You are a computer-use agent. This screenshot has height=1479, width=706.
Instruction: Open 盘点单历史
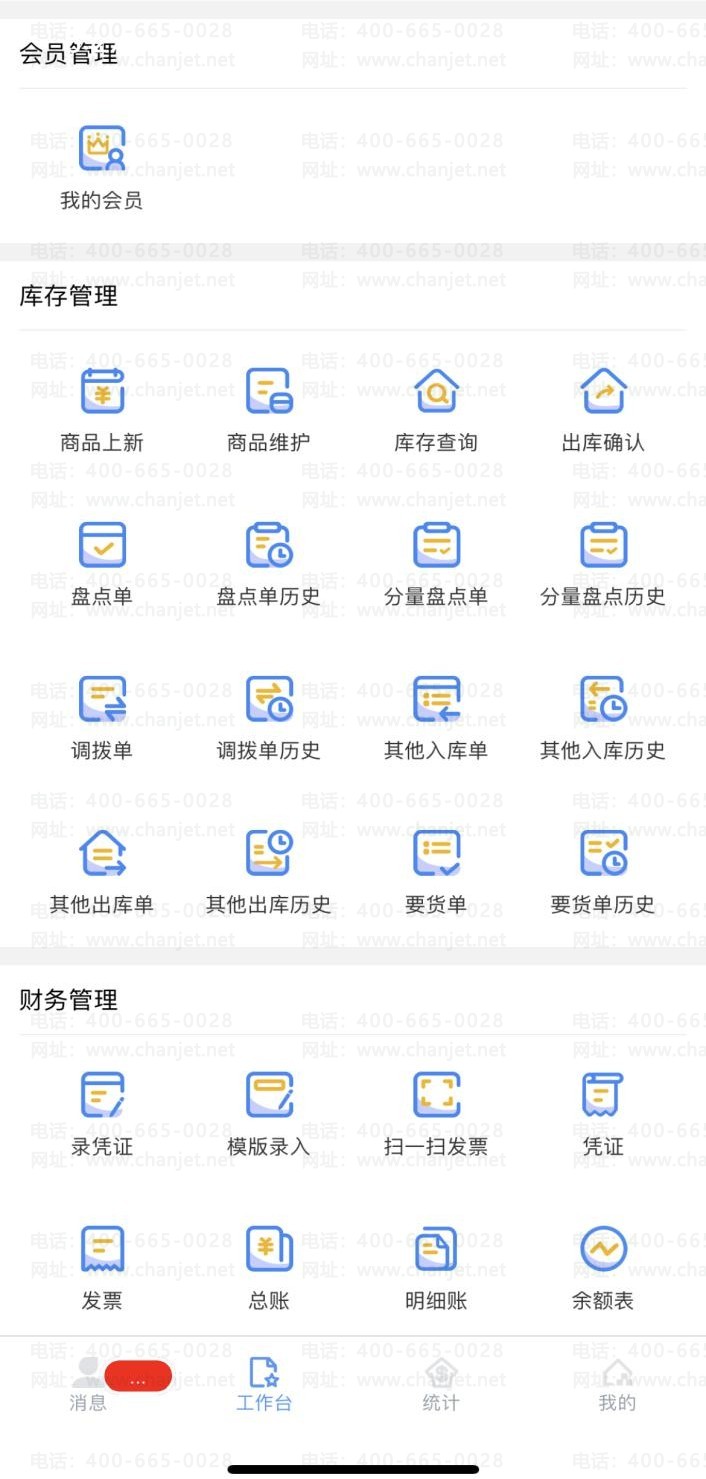269,562
